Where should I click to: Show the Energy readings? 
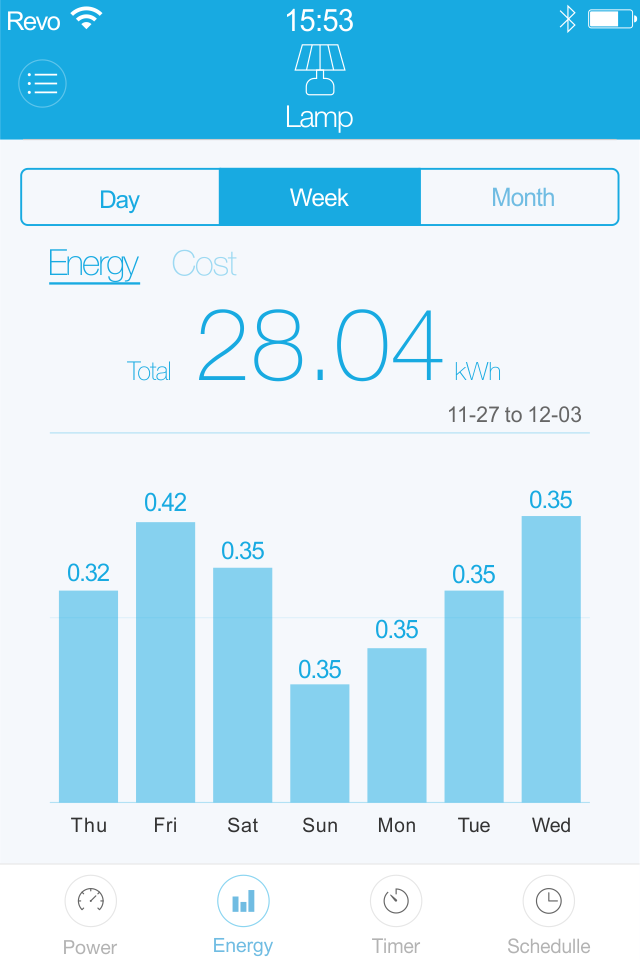pos(94,264)
